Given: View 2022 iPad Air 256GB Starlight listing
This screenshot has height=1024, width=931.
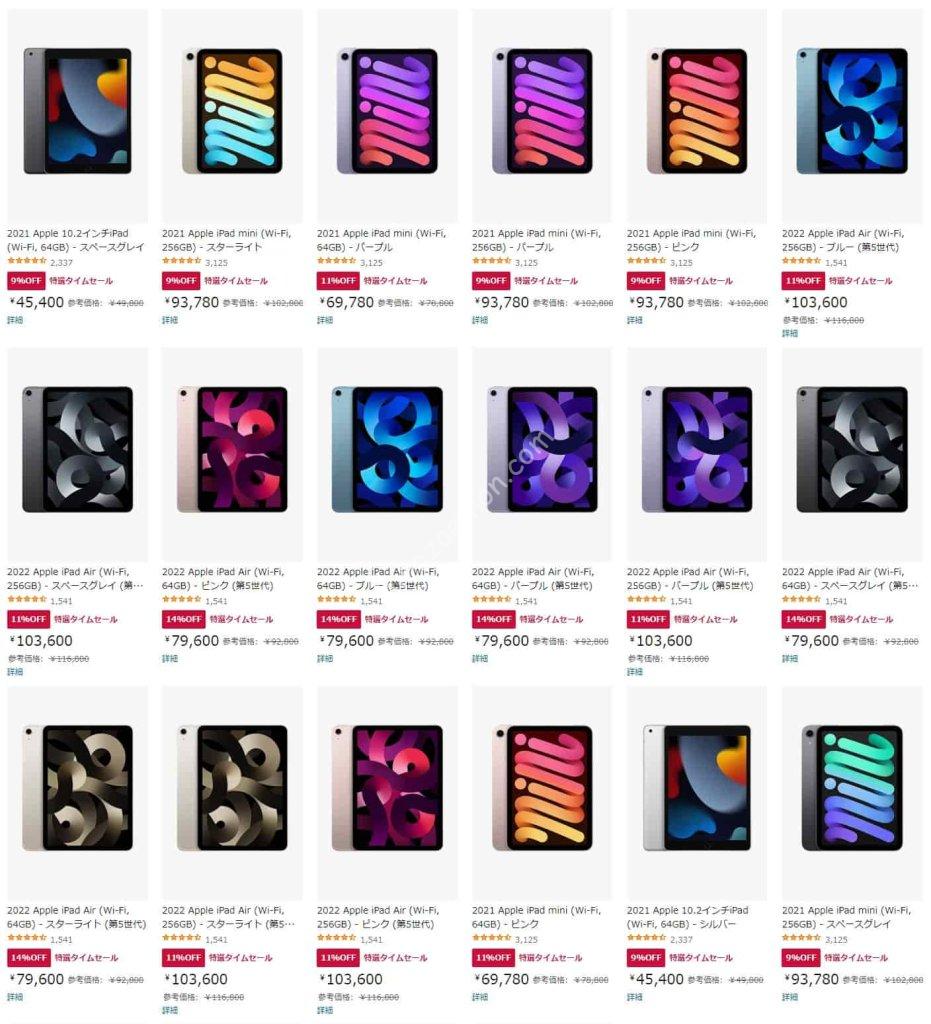Looking at the screenshot, I should click(x=231, y=917).
